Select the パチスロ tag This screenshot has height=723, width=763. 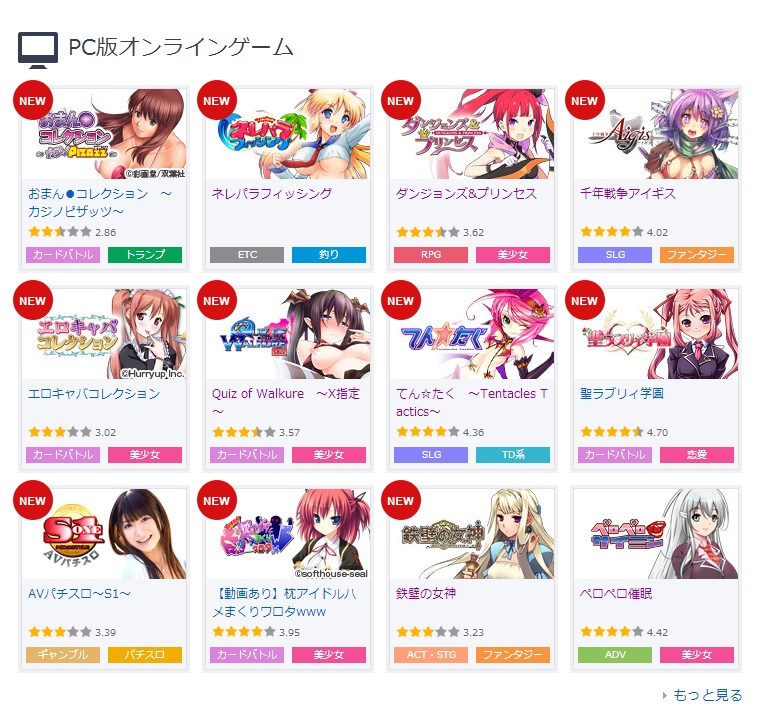pyautogui.click(x=145, y=654)
